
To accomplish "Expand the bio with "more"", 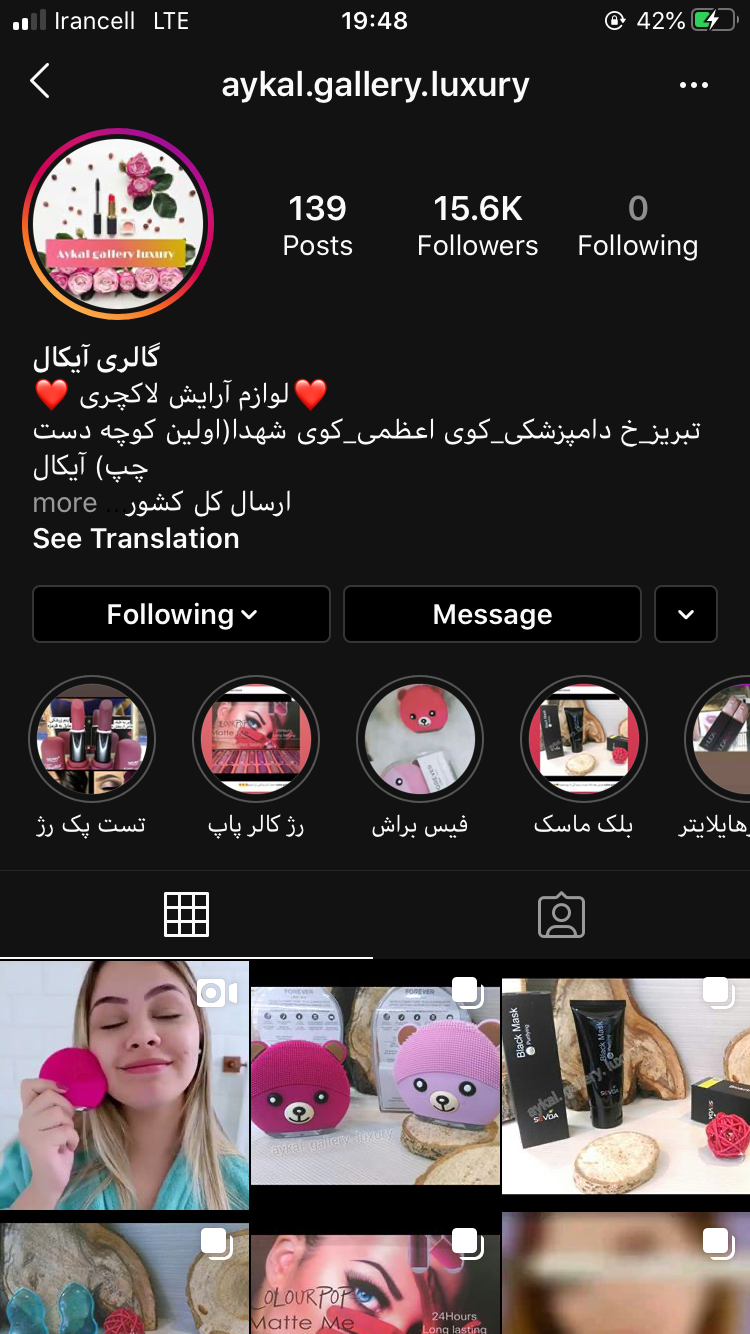I will tap(65, 502).
